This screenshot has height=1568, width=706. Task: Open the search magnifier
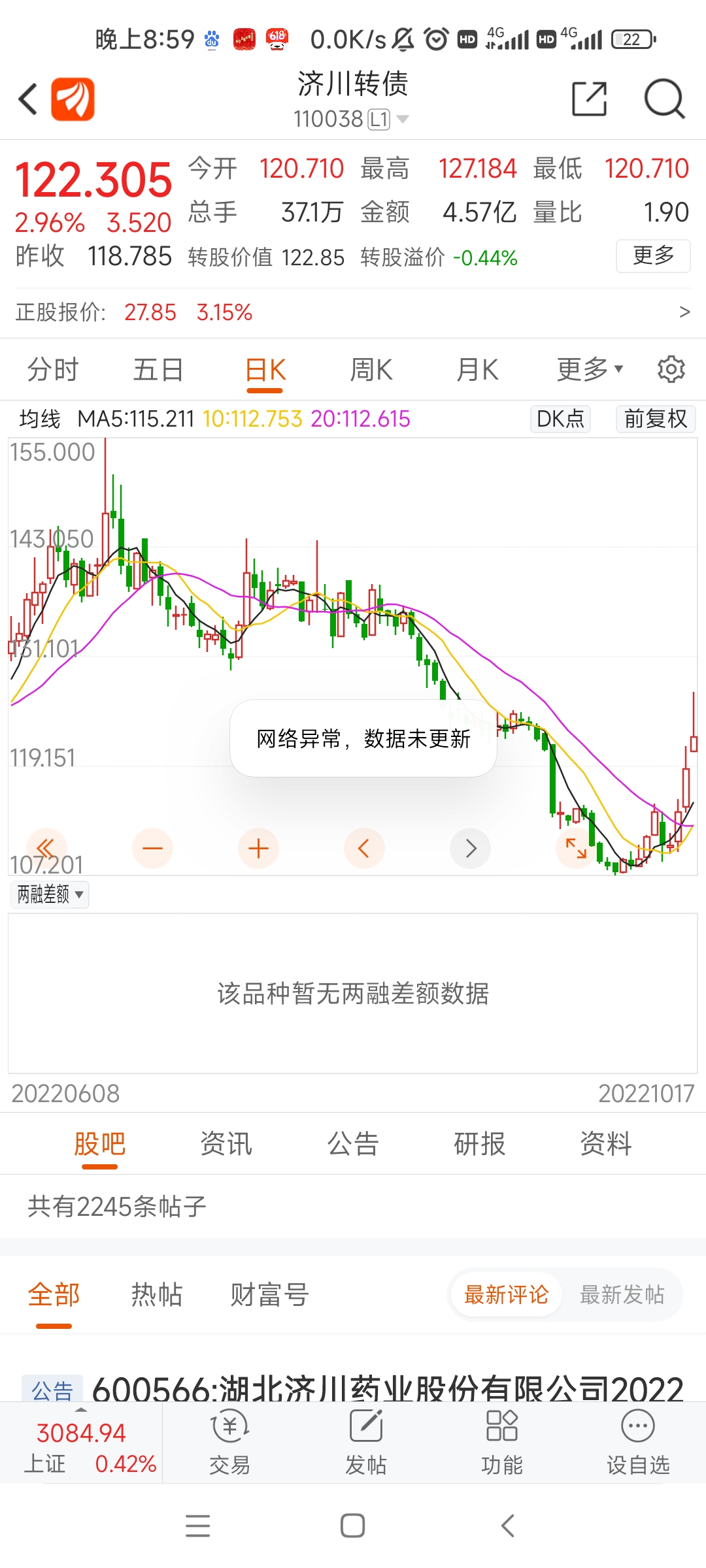[x=664, y=99]
